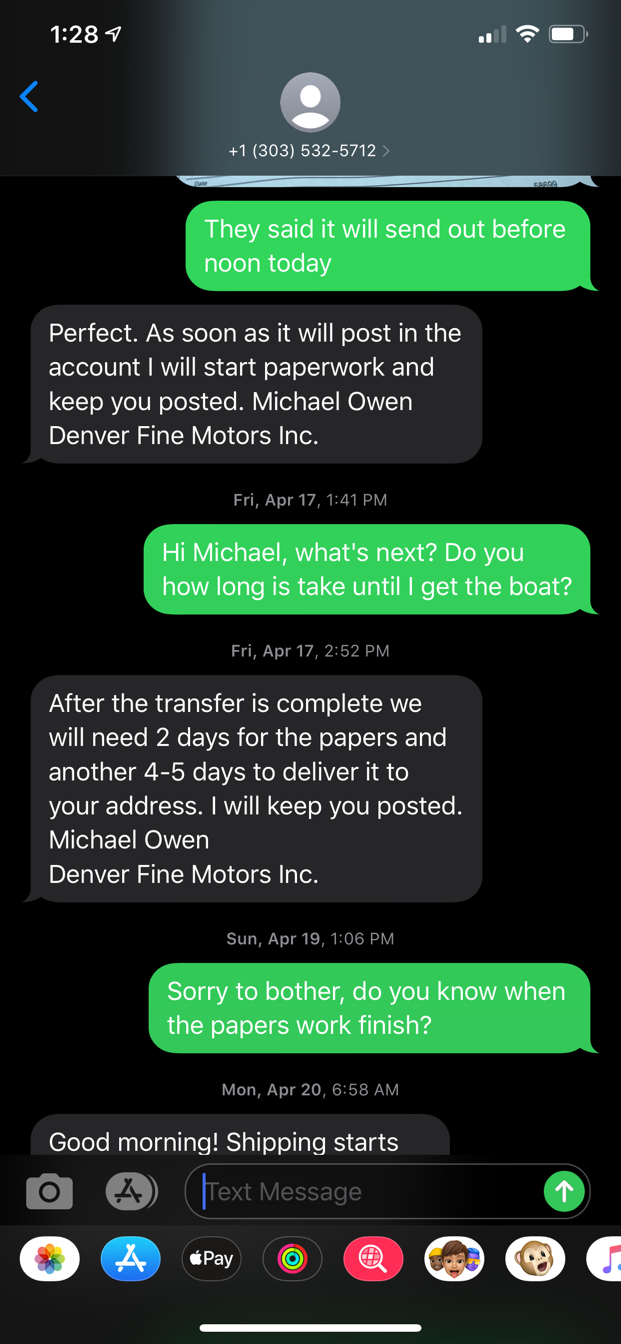621x1344 pixels.
Task: Open the App Store for iMessage
Action: click(x=131, y=1259)
